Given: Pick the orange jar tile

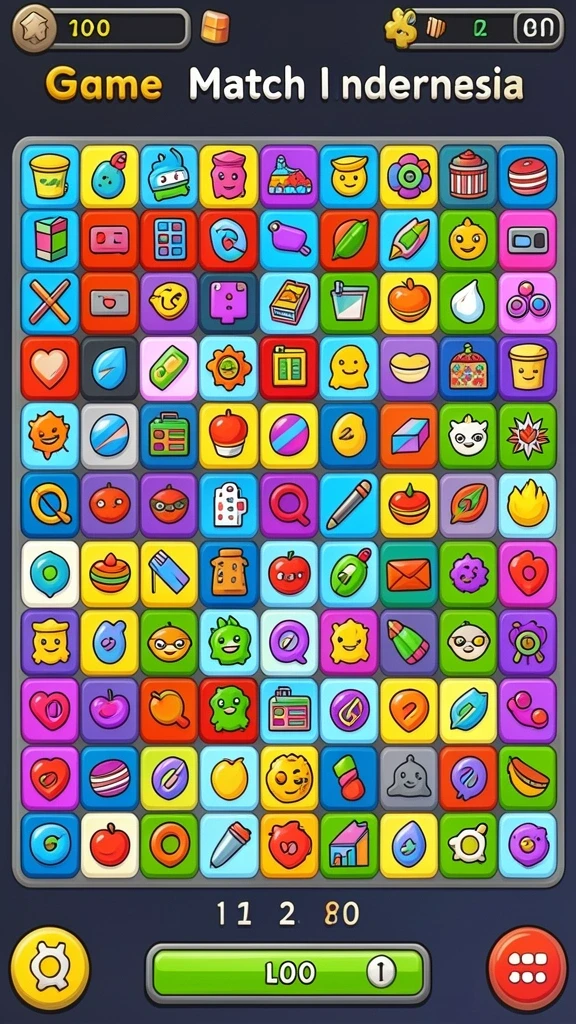Looking at the screenshot, I should [229, 574].
